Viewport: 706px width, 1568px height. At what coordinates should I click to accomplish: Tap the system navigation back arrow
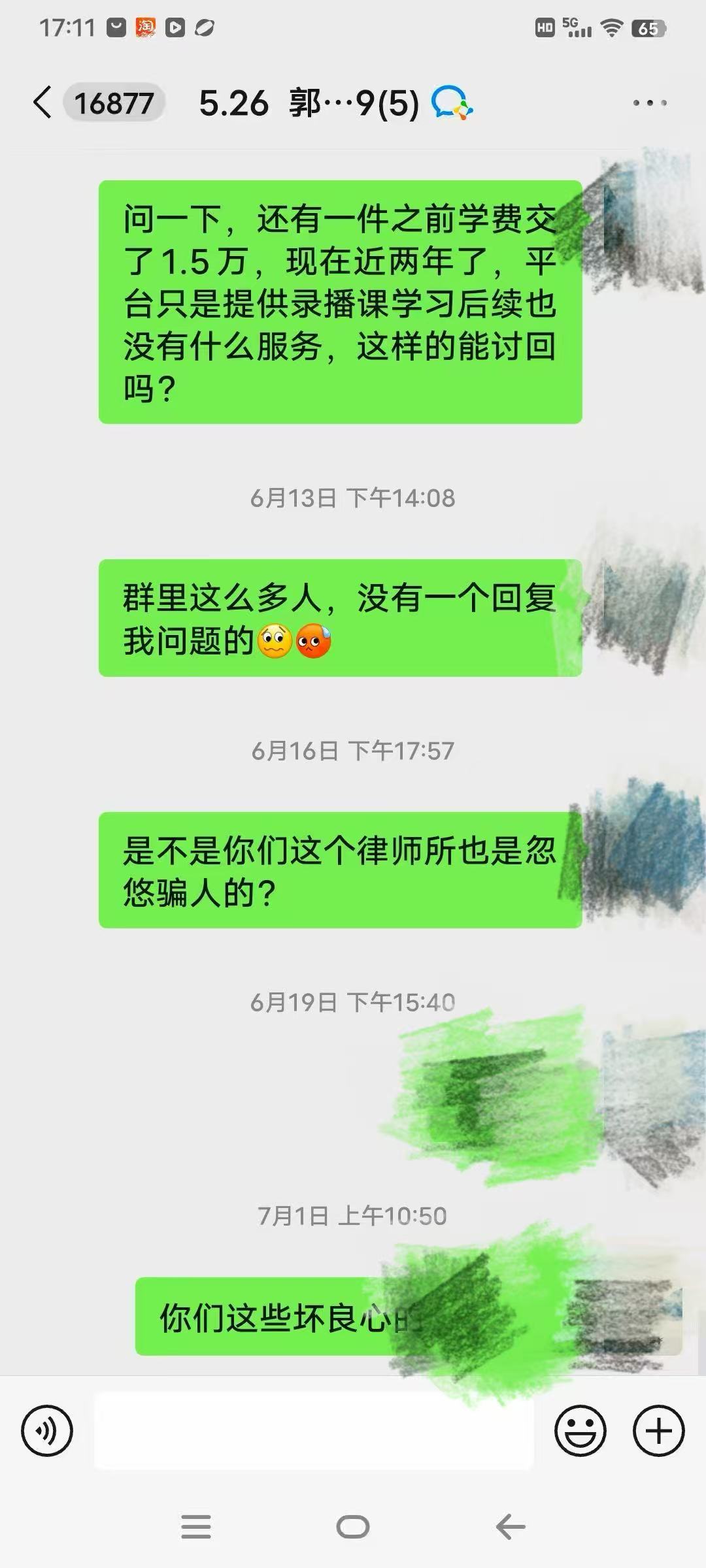511,1527
